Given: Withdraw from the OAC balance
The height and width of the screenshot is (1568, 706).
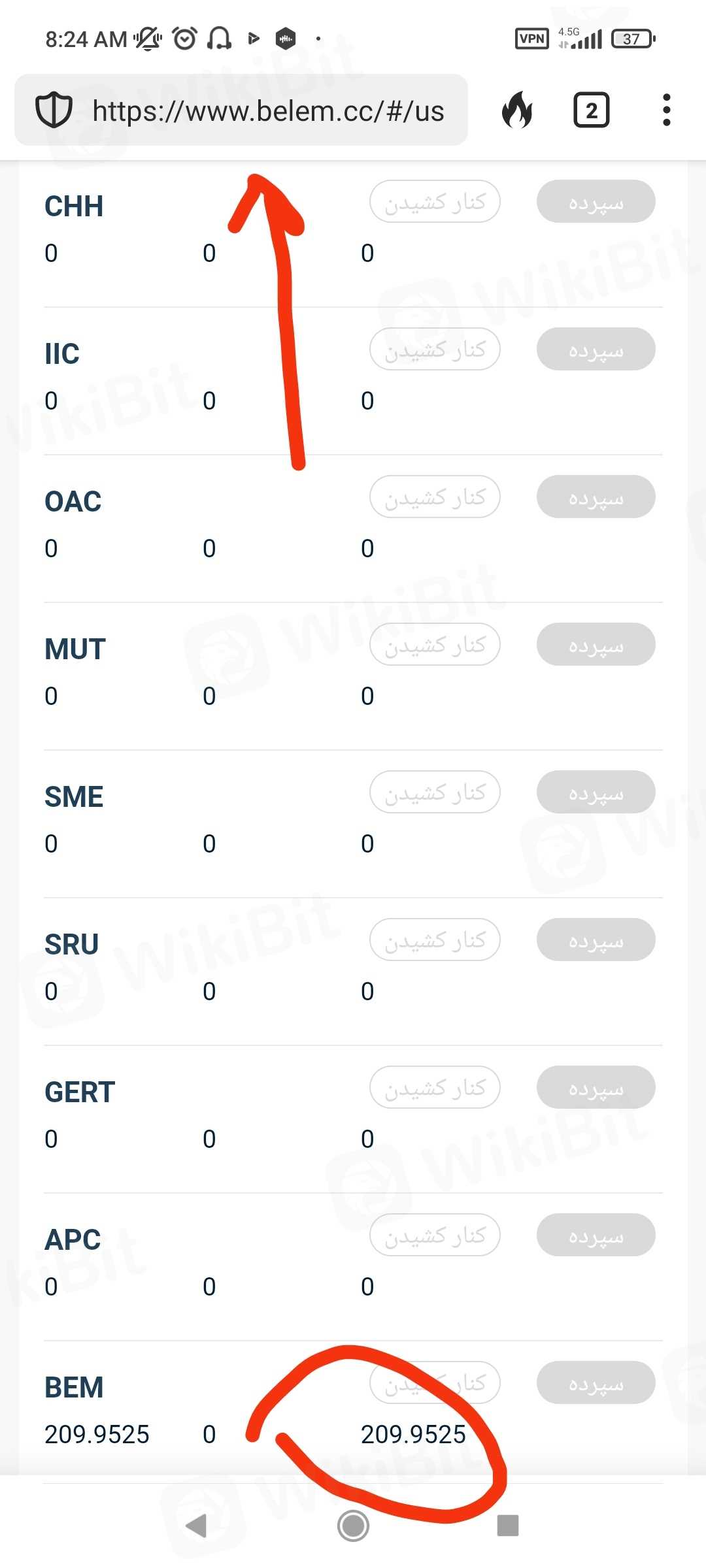Looking at the screenshot, I should click(435, 497).
